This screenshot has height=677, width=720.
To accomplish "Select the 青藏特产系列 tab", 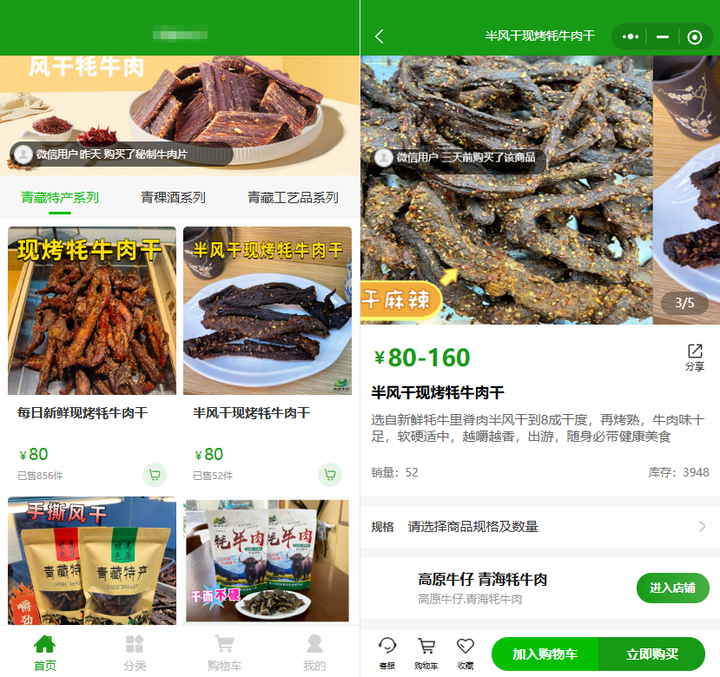I will (x=60, y=197).
